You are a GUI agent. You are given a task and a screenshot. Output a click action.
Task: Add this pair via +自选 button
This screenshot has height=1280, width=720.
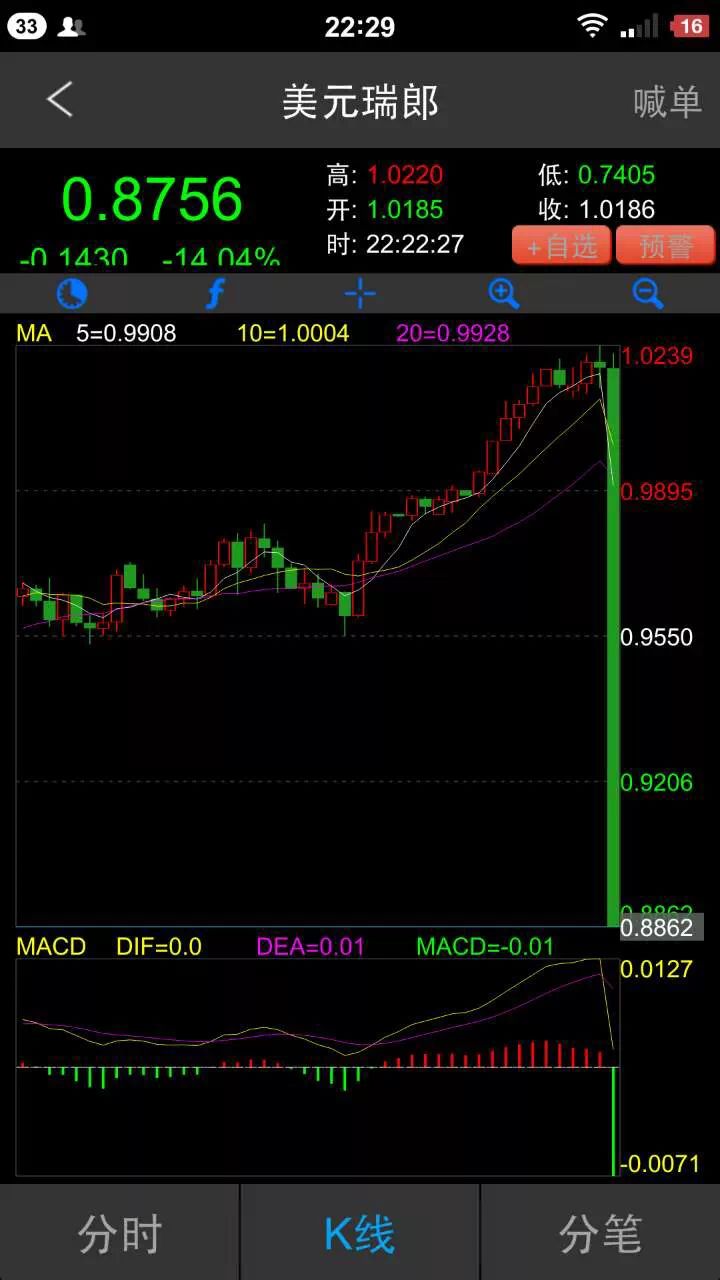[562, 245]
